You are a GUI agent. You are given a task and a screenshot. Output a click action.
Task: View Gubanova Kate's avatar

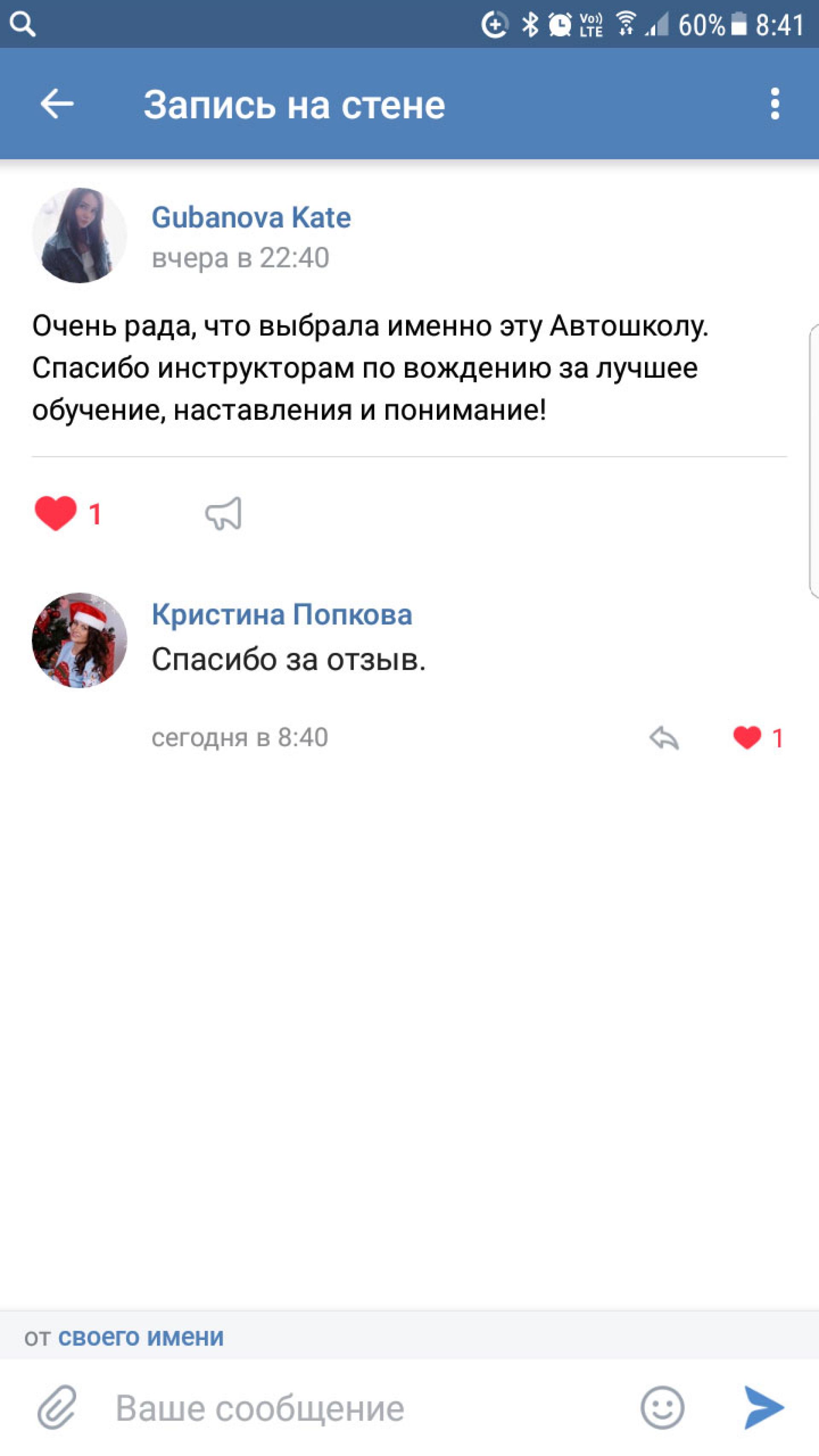click(x=80, y=235)
